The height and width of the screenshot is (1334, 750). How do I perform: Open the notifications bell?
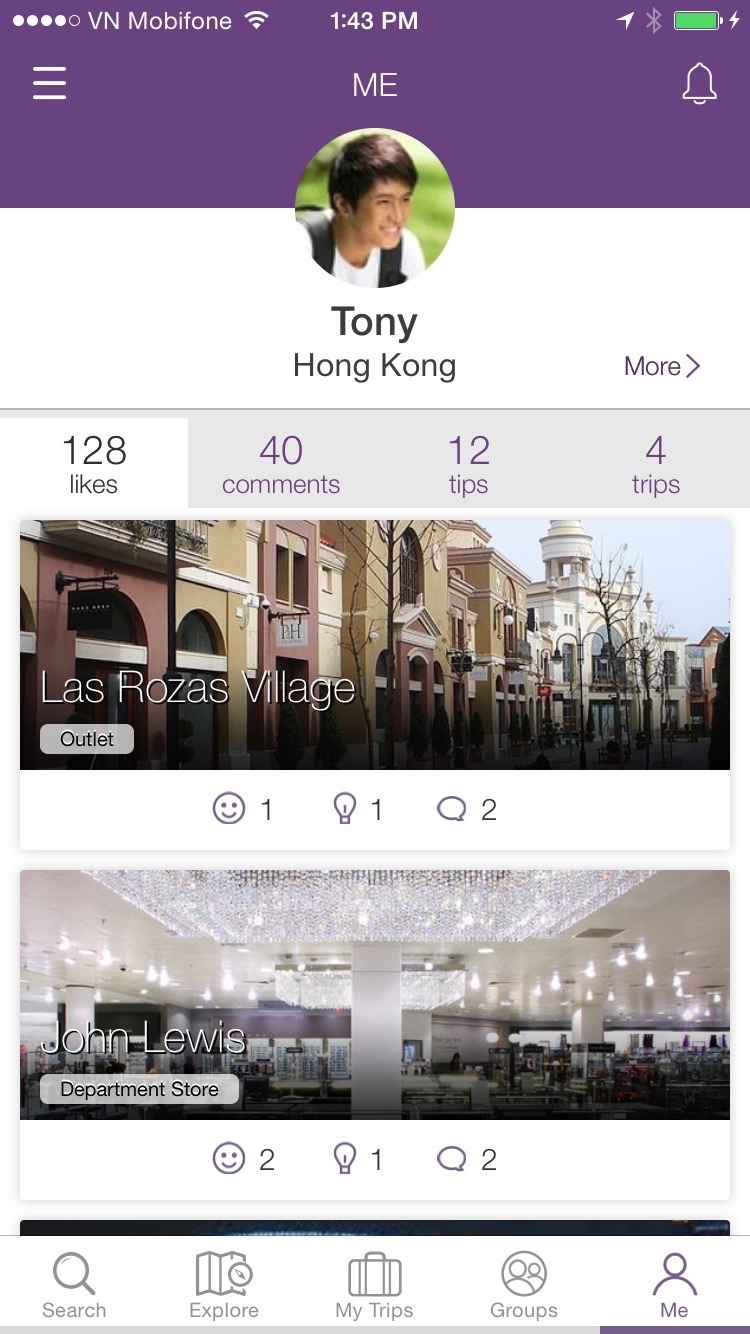699,84
